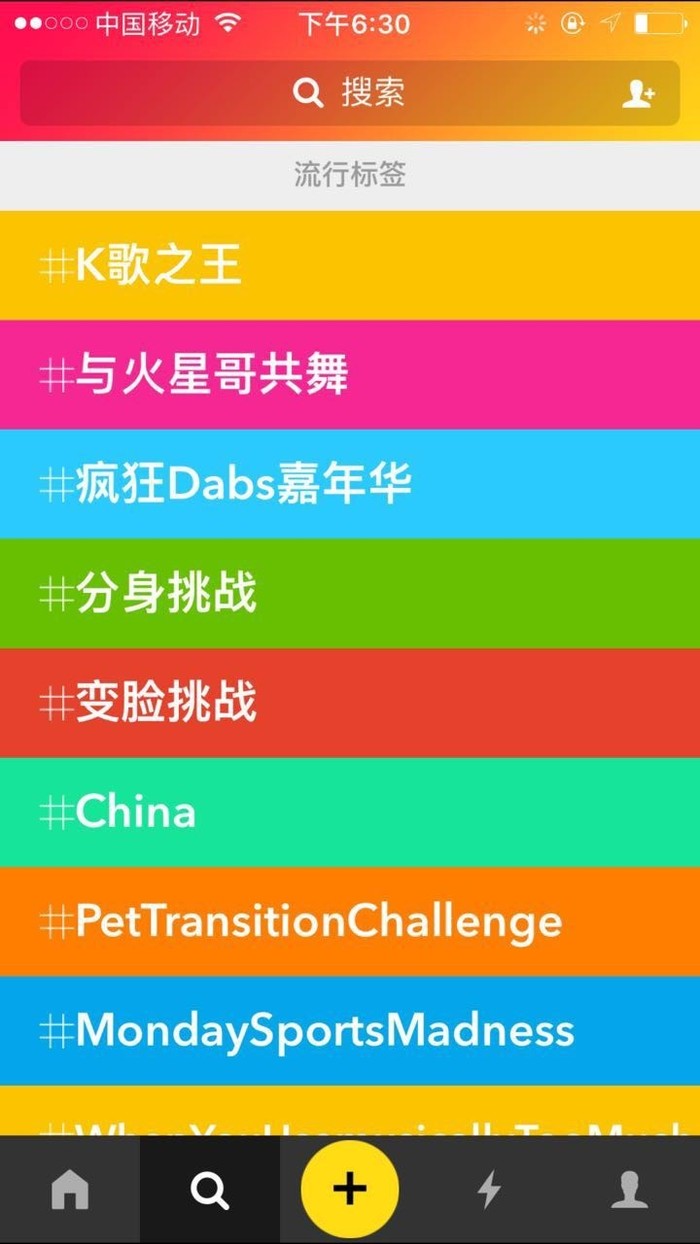The width and height of the screenshot is (700, 1244).
Task: Open the #疯狂Dabs嘉年华 hashtag
Action: (350, 484)
